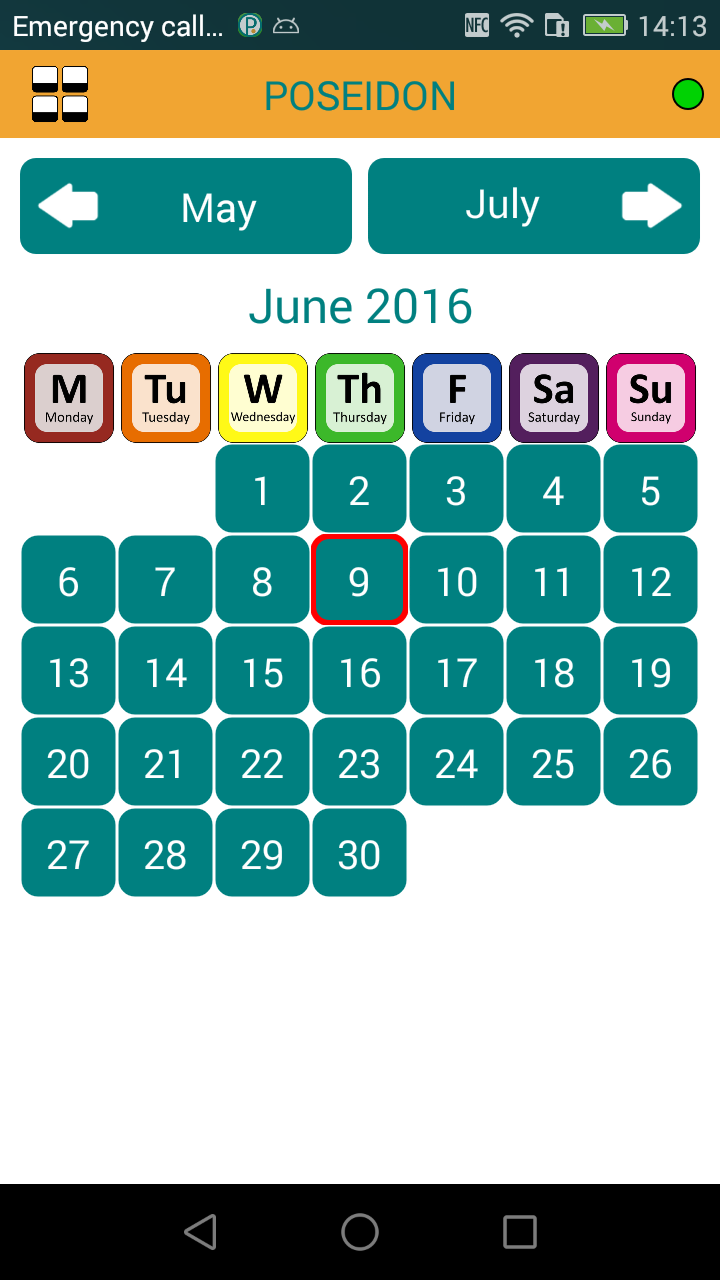Open June 12 date
This screenshot has width=720, height=1280.
[650, 580]
